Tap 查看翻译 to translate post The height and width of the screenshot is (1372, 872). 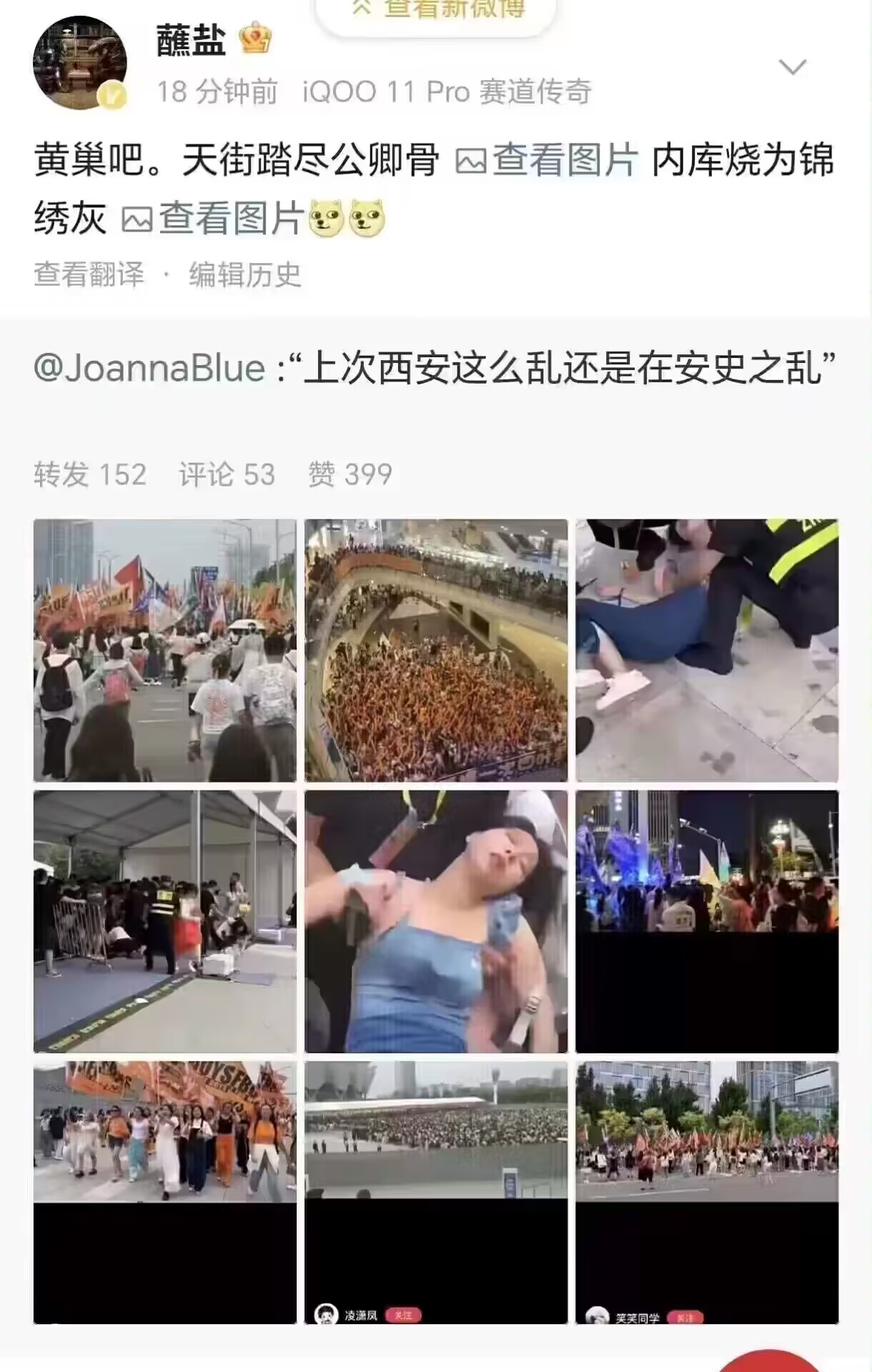point(89,275)
